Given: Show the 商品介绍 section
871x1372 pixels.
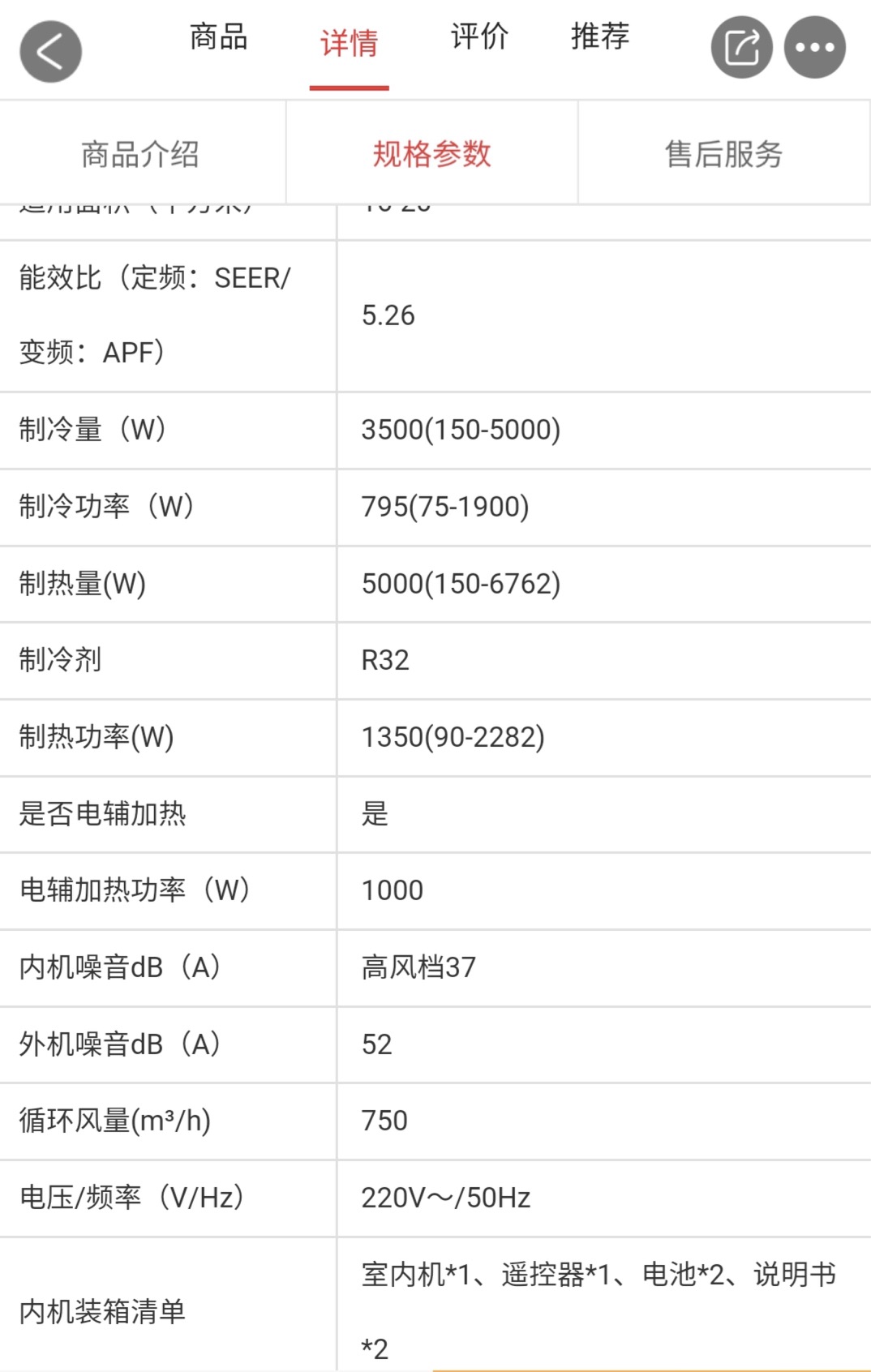Looking at the screenshot, I should pos(141,154).
